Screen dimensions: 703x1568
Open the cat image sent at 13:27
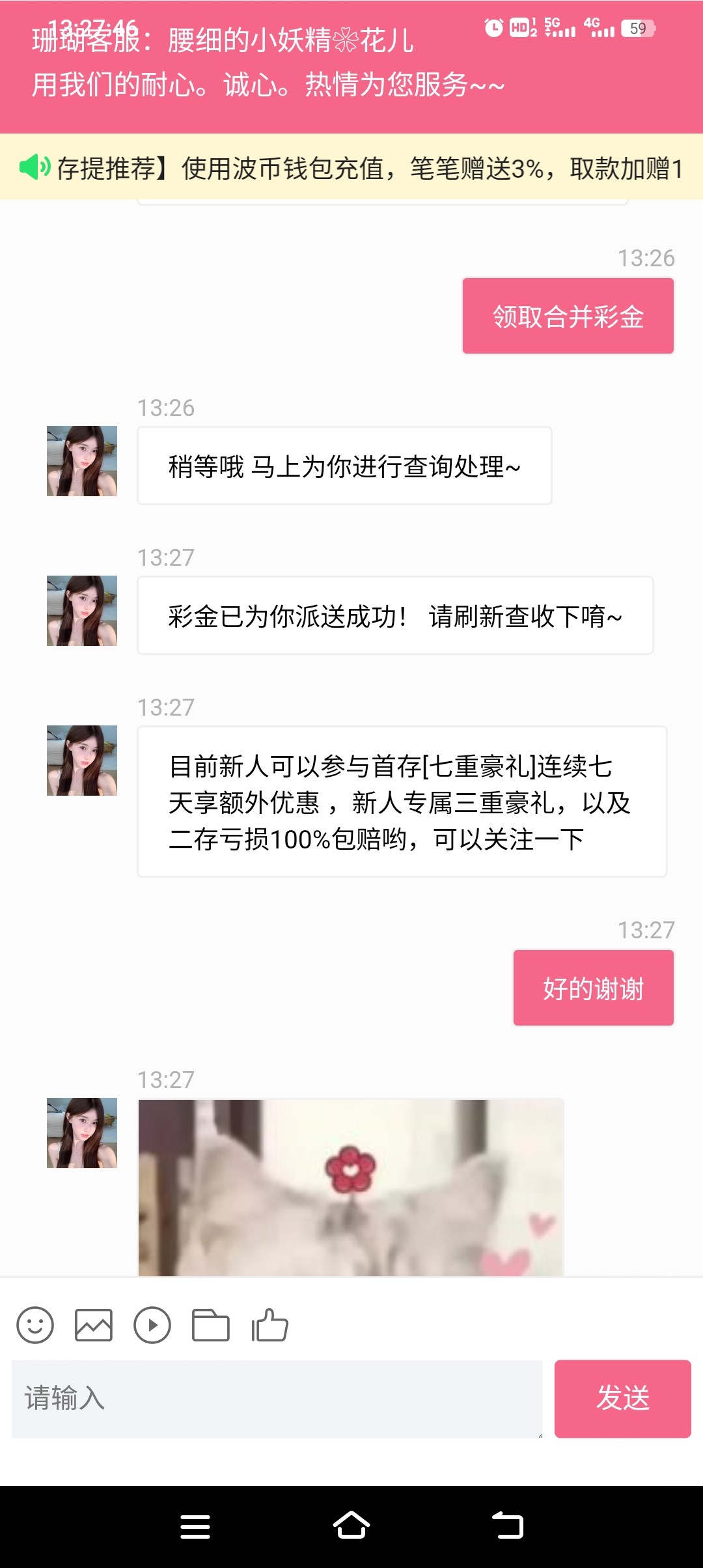pyautogui.click(x=351, y=1187)
